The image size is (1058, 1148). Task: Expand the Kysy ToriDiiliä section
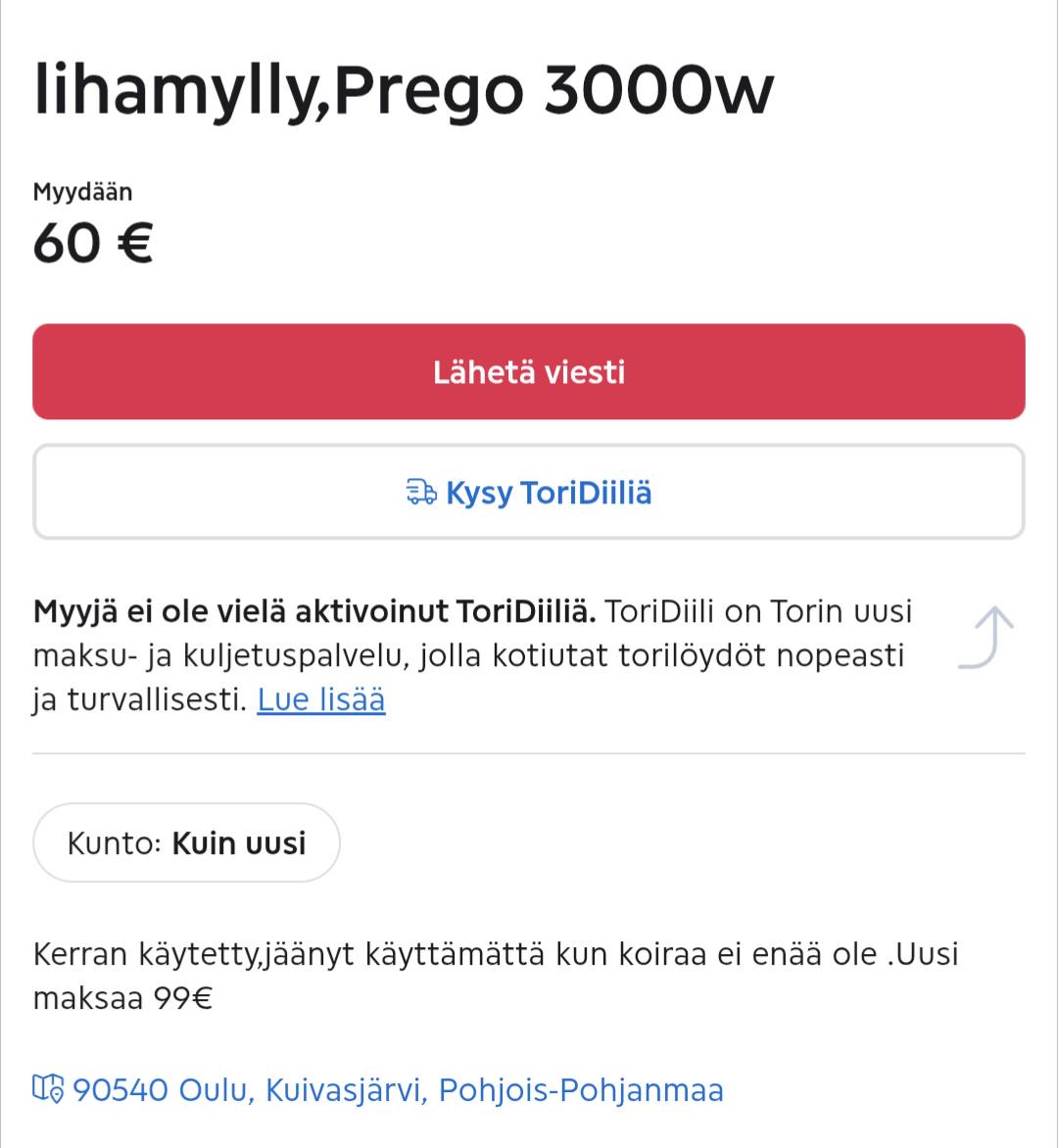(x=529, y=493)
